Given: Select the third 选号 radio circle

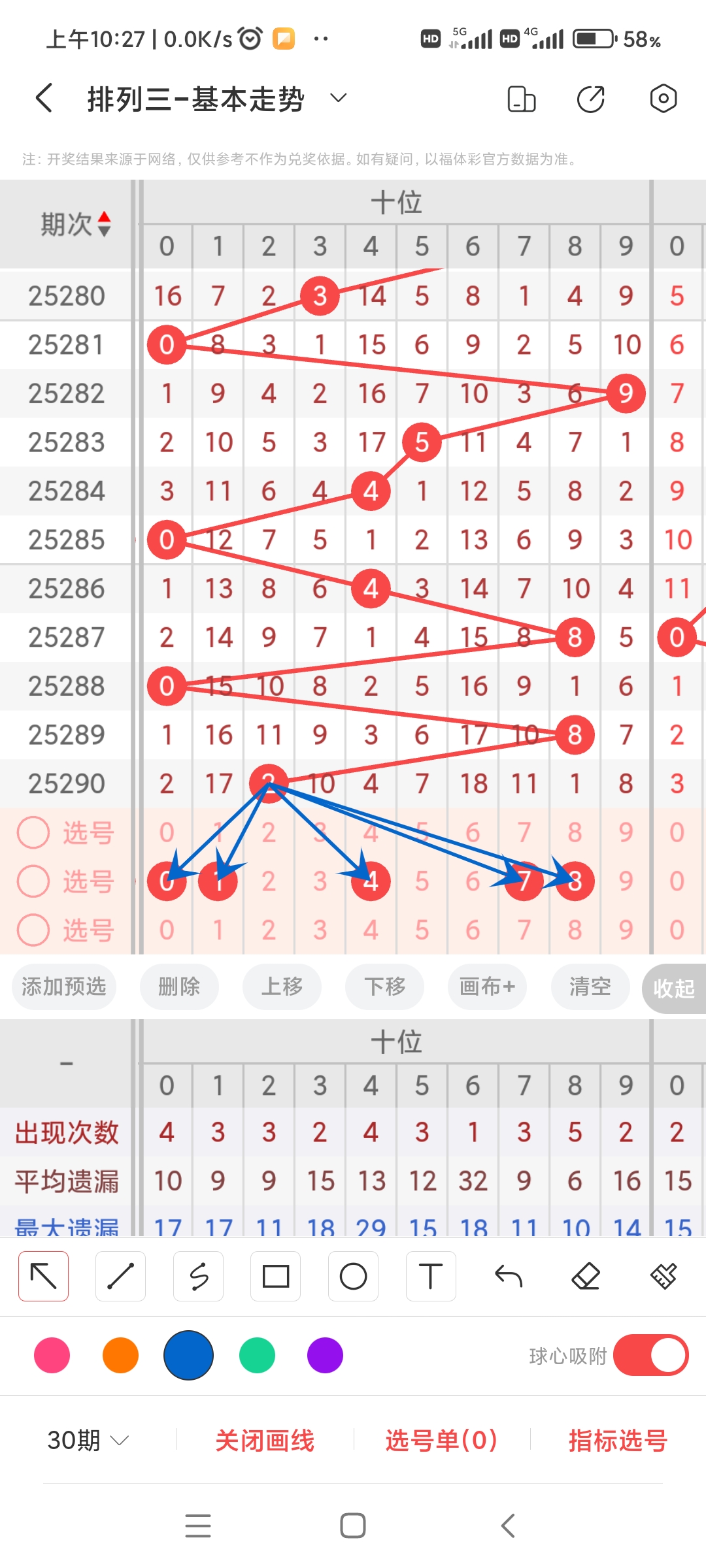Looking at the screenshot, I should click(x=33, y=930).
